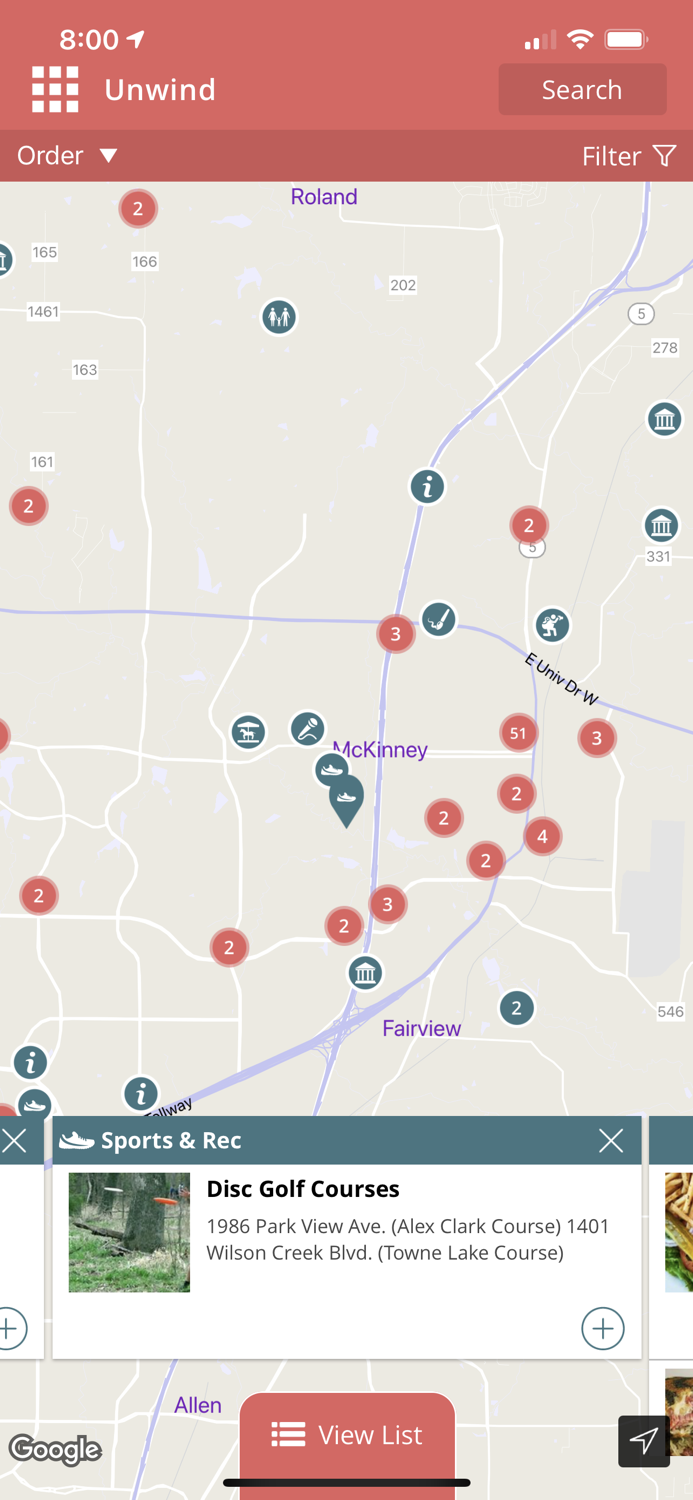The height and width of the screenshot is (1500, 693).
Task: Close the Sports & Rec card
Action: [611, 1141]
